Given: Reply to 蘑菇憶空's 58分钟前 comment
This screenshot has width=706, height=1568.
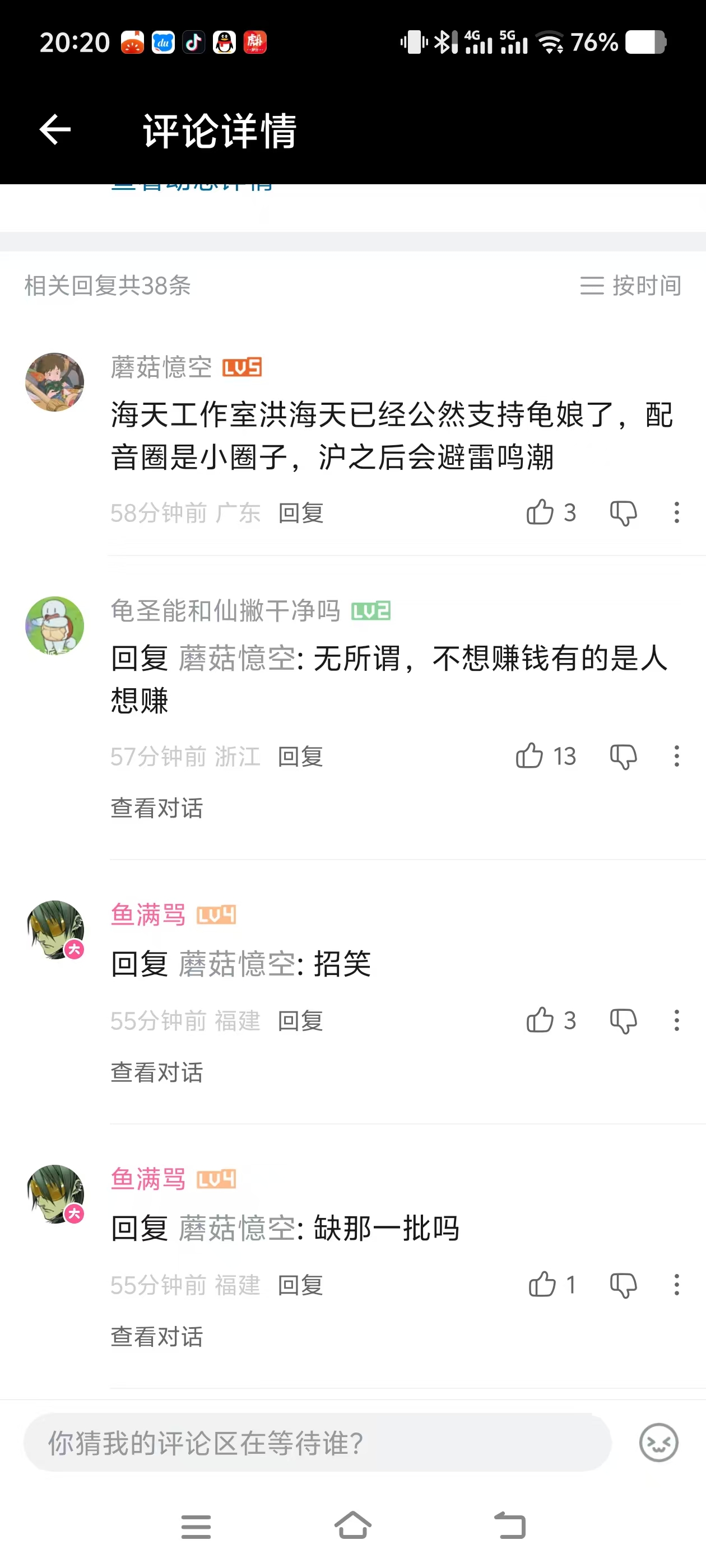Looking at the screenshot, I should pyautogui.click(x=301, y=513).
